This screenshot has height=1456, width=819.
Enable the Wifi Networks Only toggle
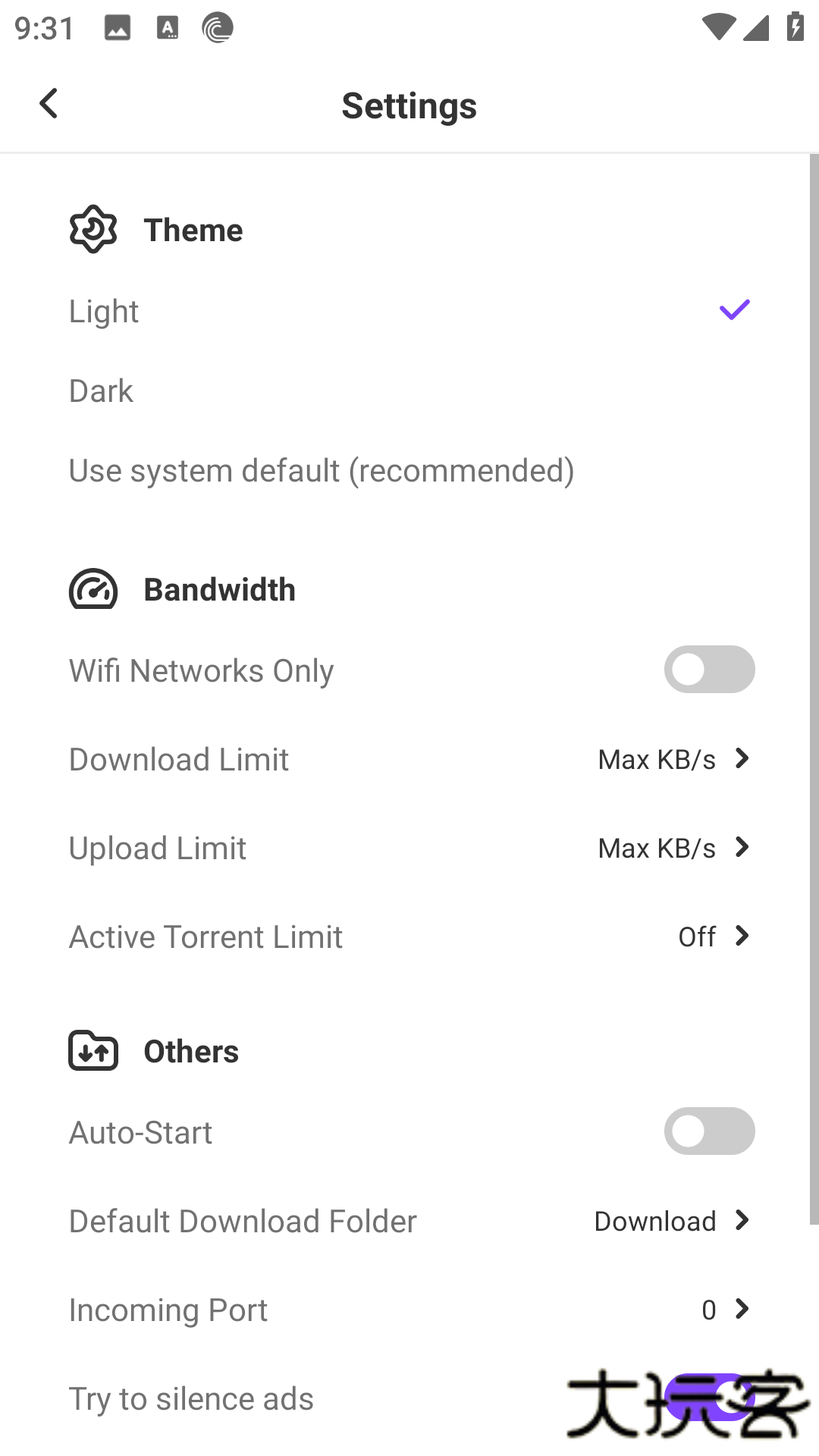708,670
